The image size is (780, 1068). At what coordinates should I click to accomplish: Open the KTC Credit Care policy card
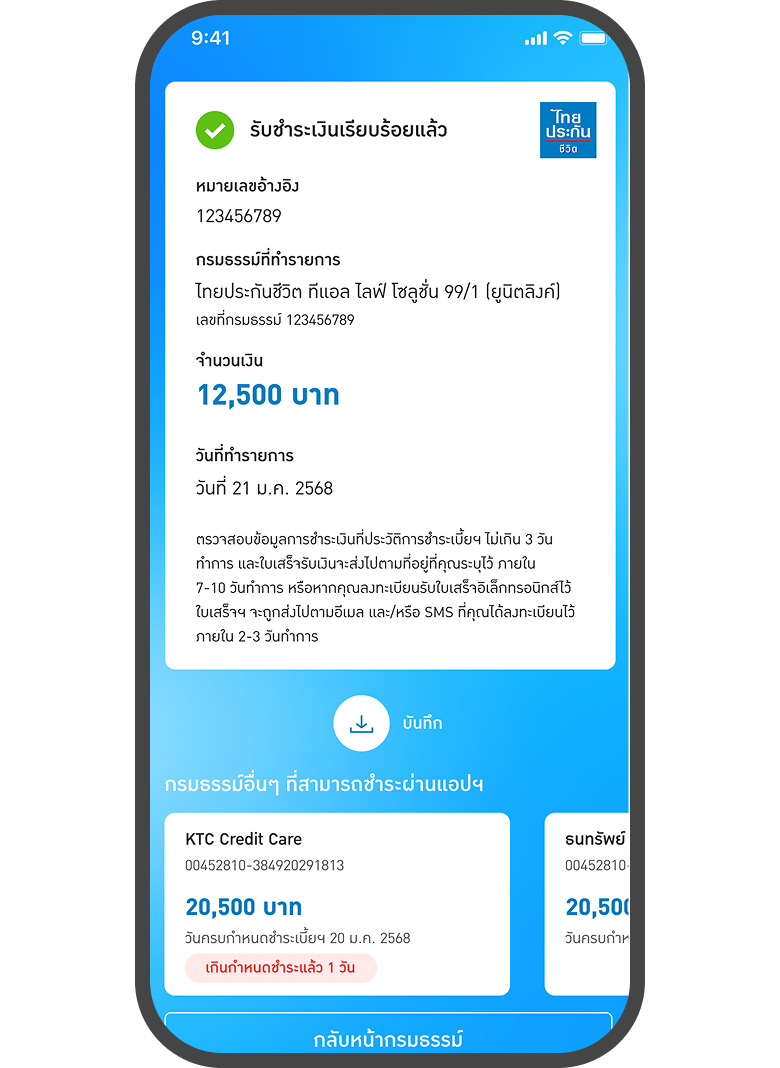[x=337, y=903]
